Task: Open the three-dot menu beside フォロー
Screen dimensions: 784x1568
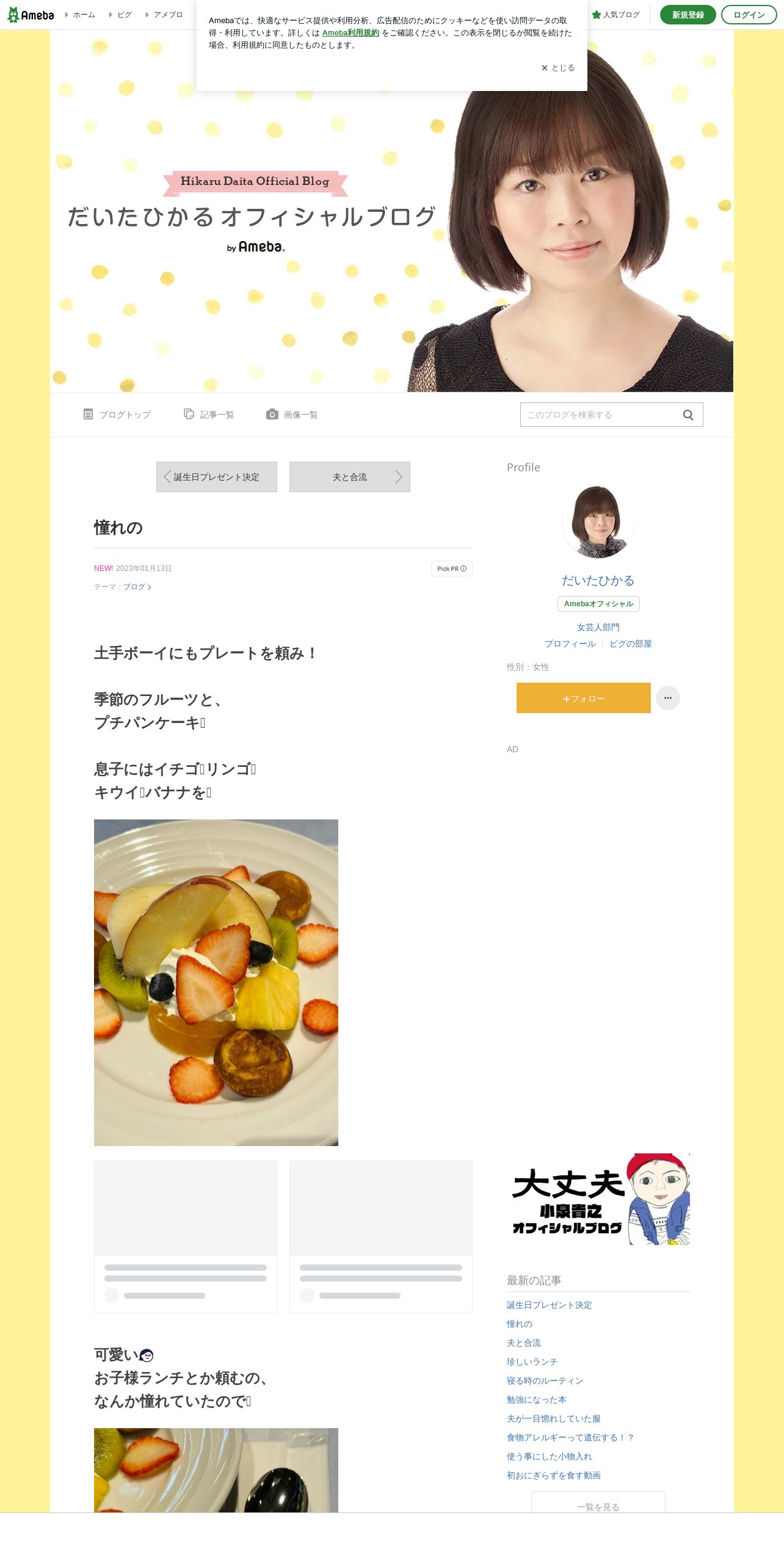Action: point(668,698)
